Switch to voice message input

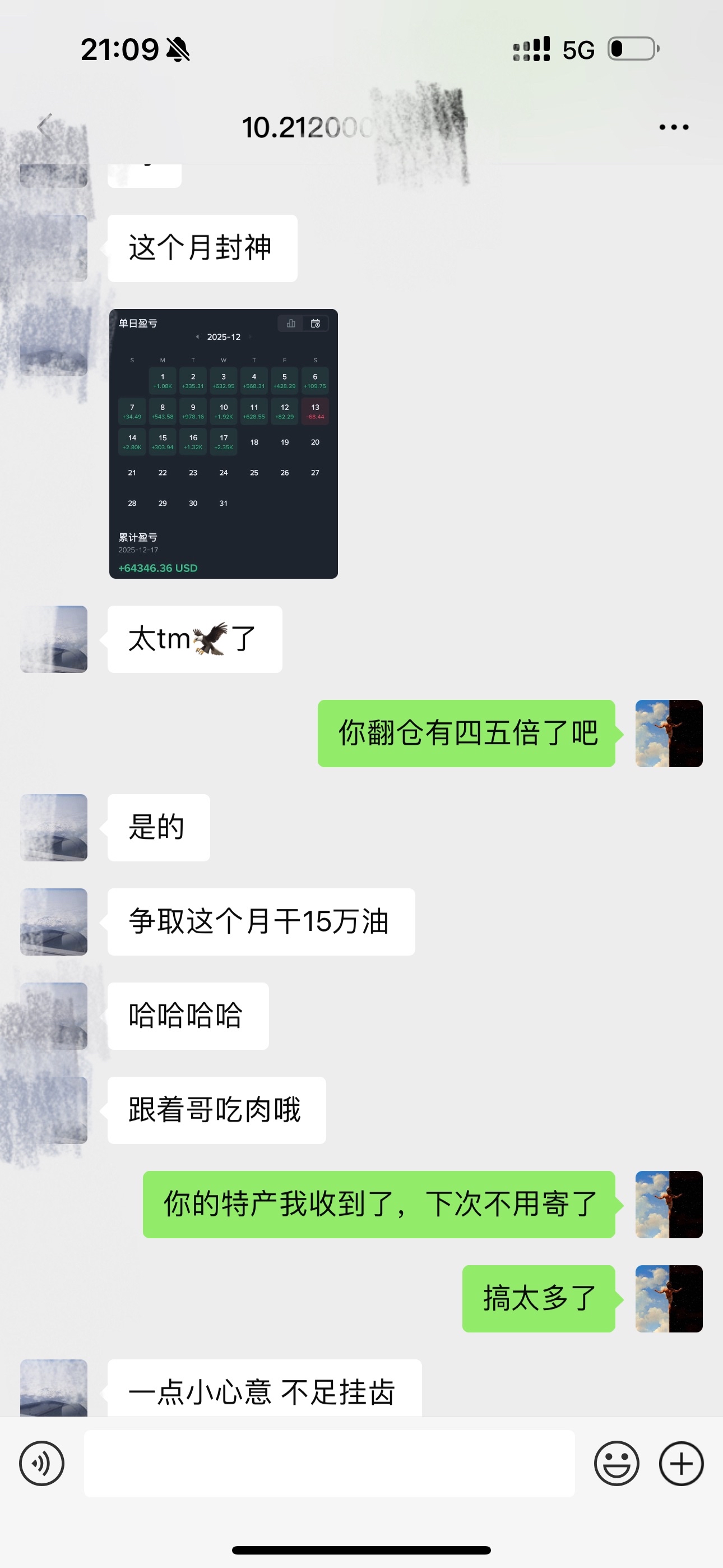point(41,1463)
